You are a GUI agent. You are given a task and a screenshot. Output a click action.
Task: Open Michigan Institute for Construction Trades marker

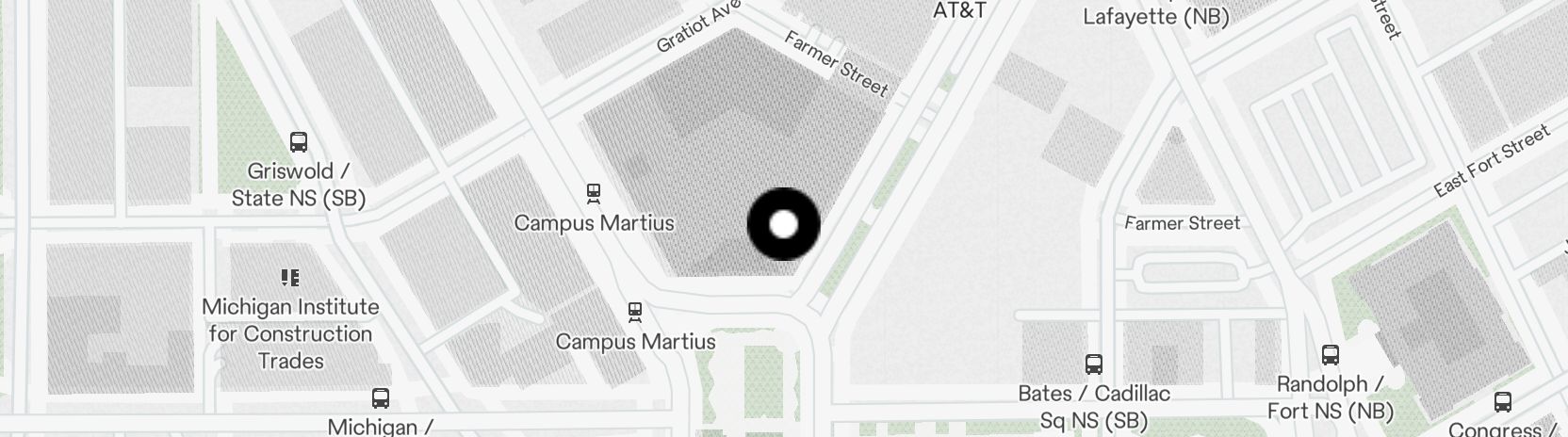click(290, 278)
